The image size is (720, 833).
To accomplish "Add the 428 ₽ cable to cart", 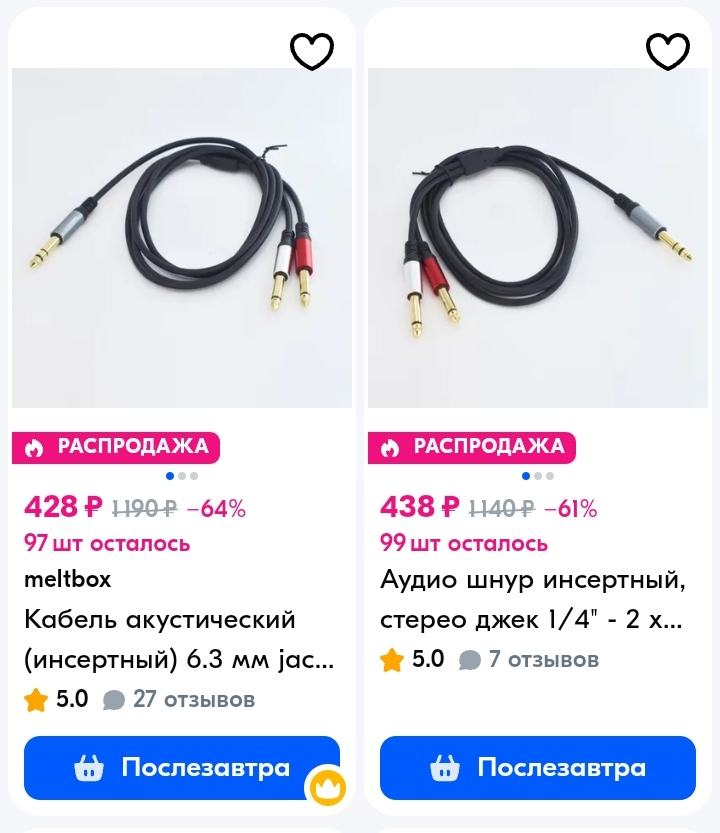I will pos(182,768).
